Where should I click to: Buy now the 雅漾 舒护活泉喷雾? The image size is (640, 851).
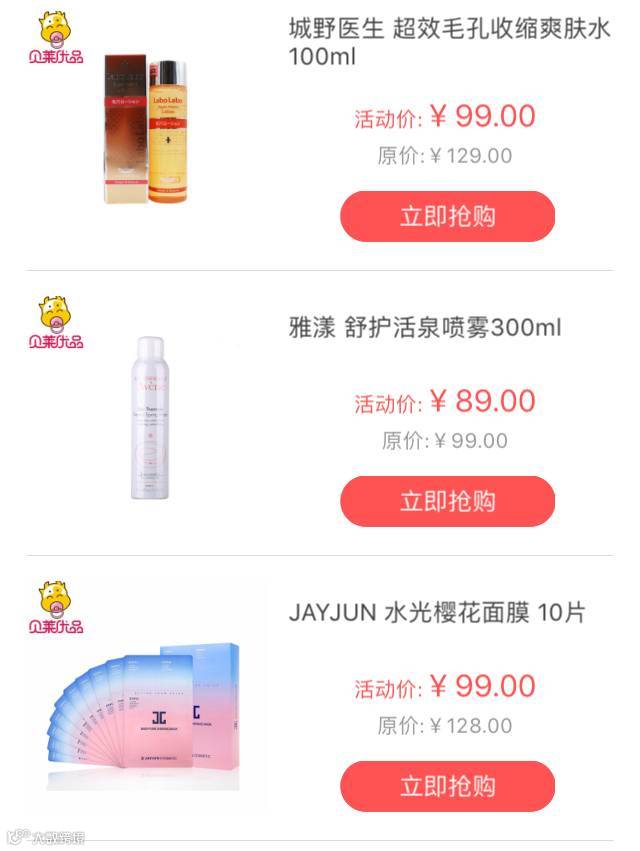pyautogui.click(x=447, y=501)
